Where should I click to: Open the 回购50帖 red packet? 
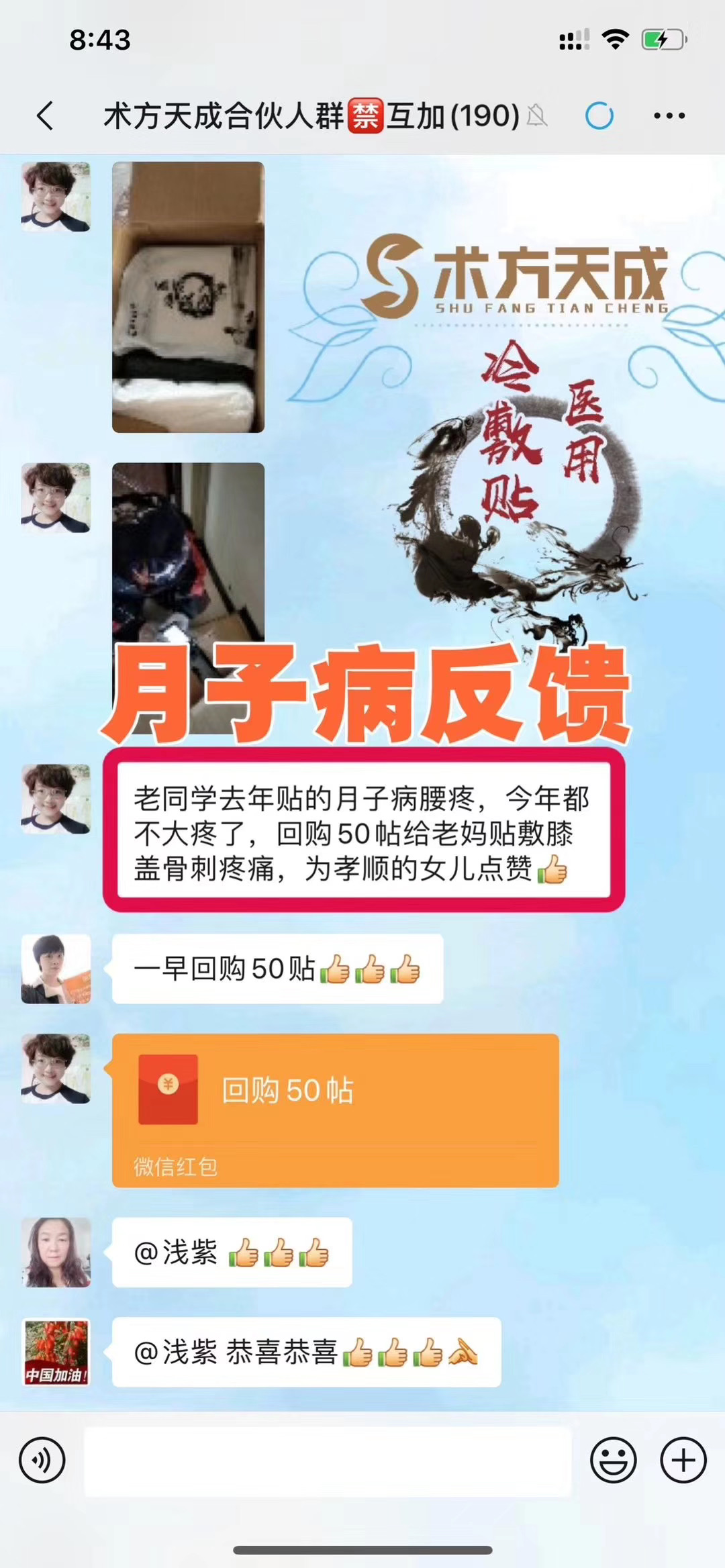[335, 1110]
